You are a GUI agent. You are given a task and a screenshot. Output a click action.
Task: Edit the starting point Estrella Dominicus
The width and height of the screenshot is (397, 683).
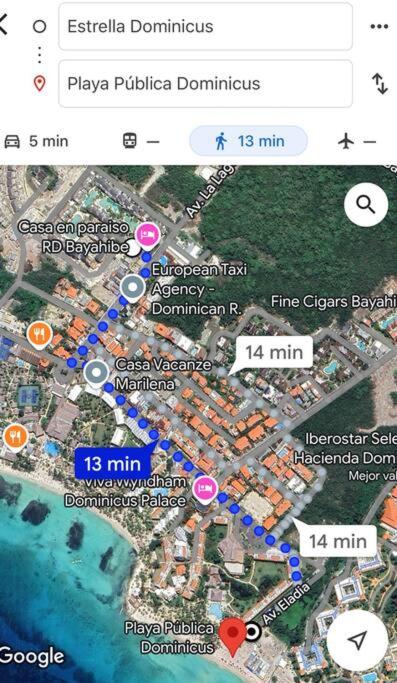tap(205, 27)
